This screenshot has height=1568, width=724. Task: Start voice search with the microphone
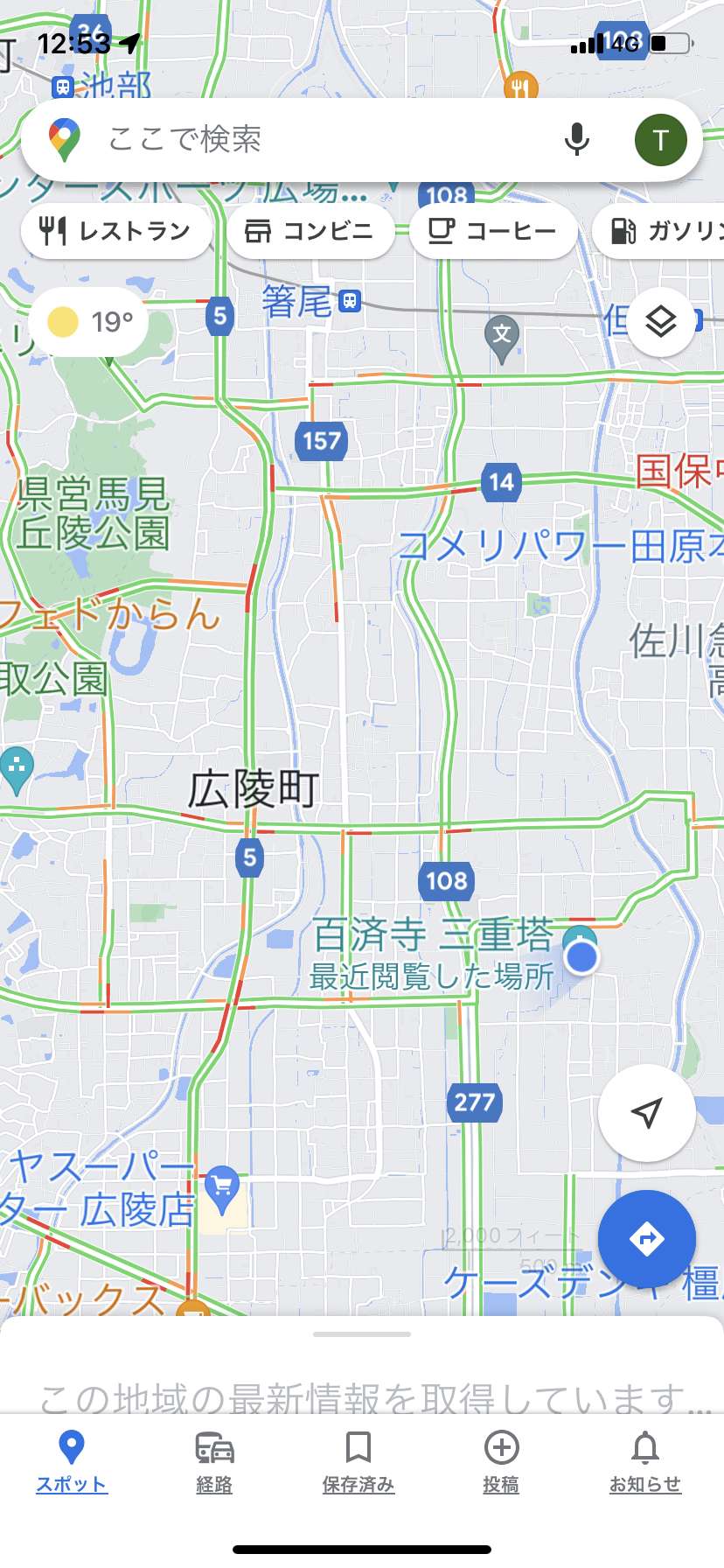(577, 140)
